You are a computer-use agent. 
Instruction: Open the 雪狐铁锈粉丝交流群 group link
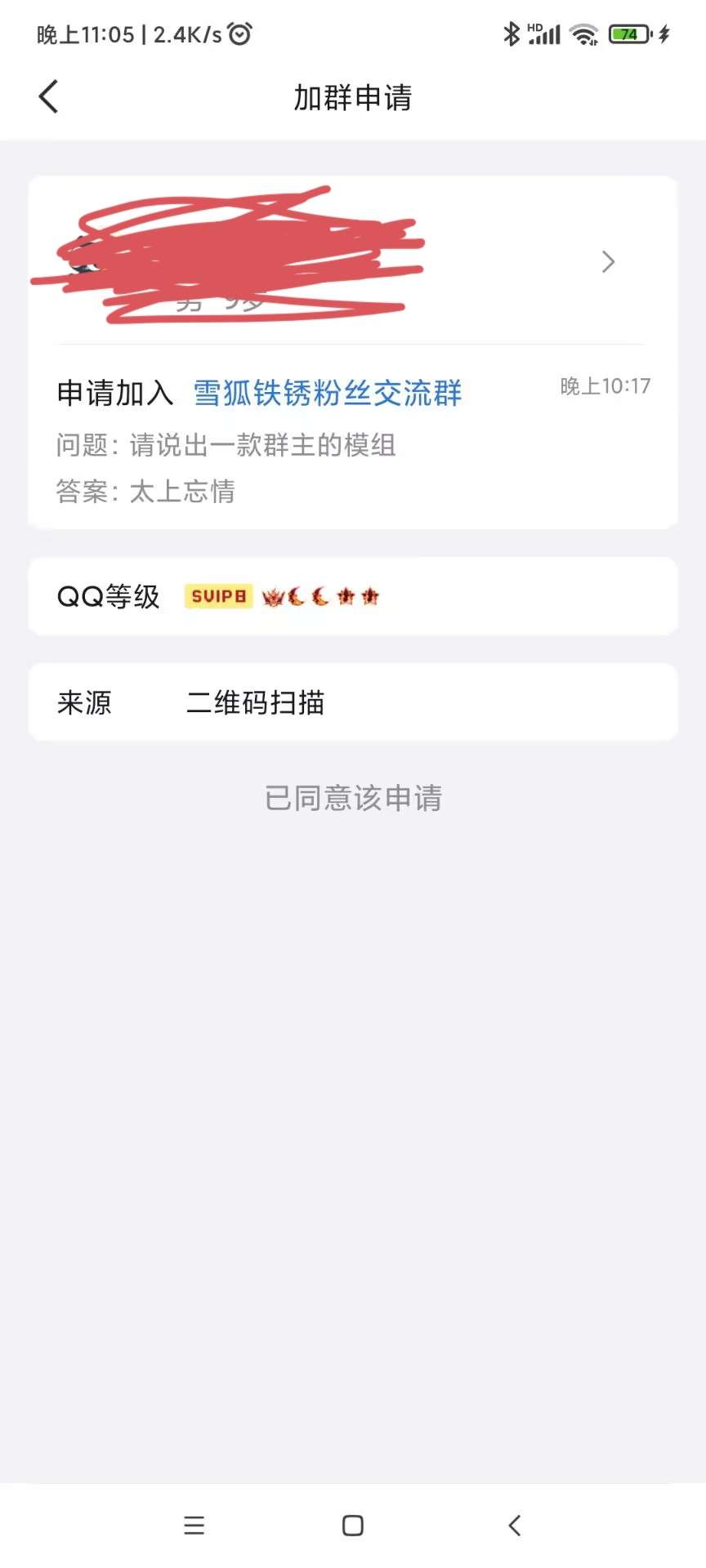tap(328, 393)
